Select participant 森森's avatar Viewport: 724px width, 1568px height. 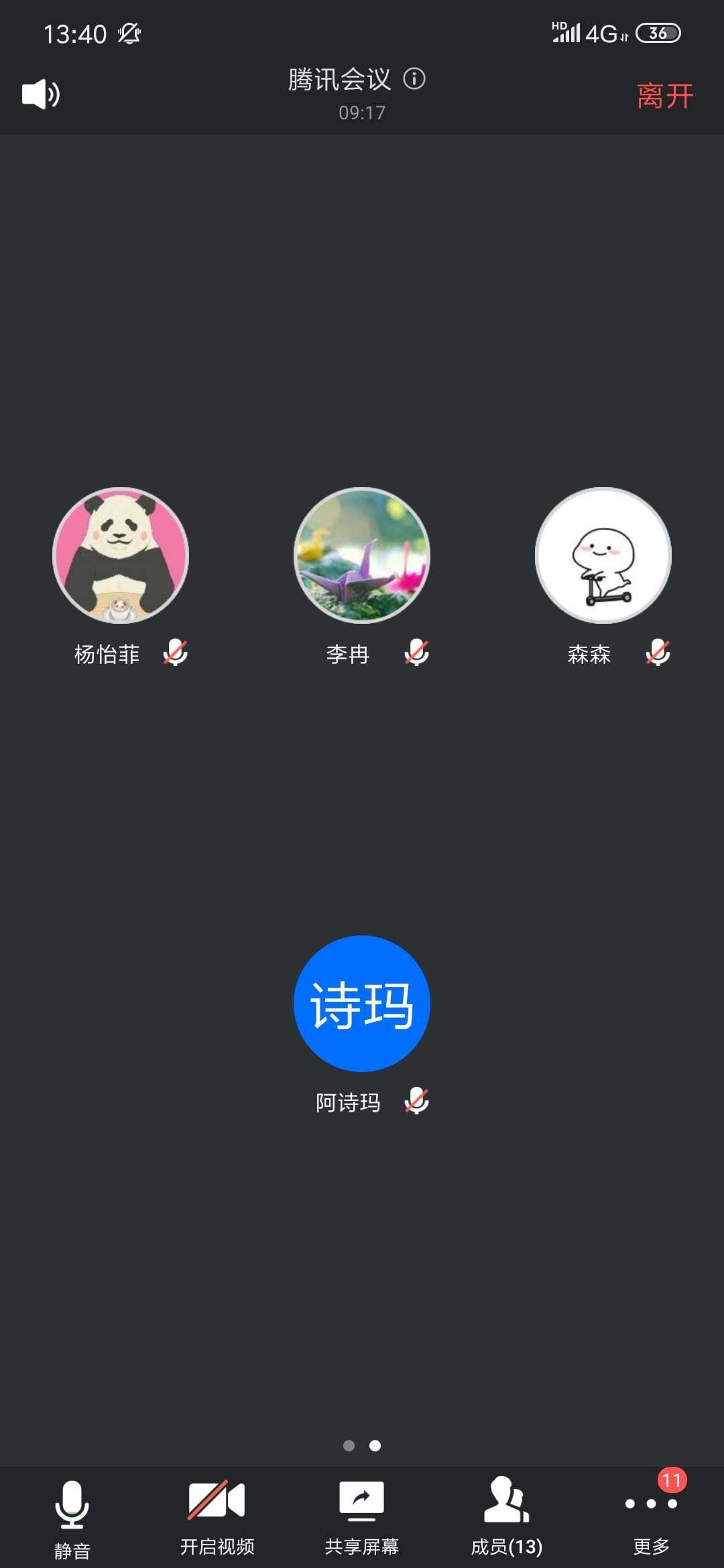tap(603, 555)
